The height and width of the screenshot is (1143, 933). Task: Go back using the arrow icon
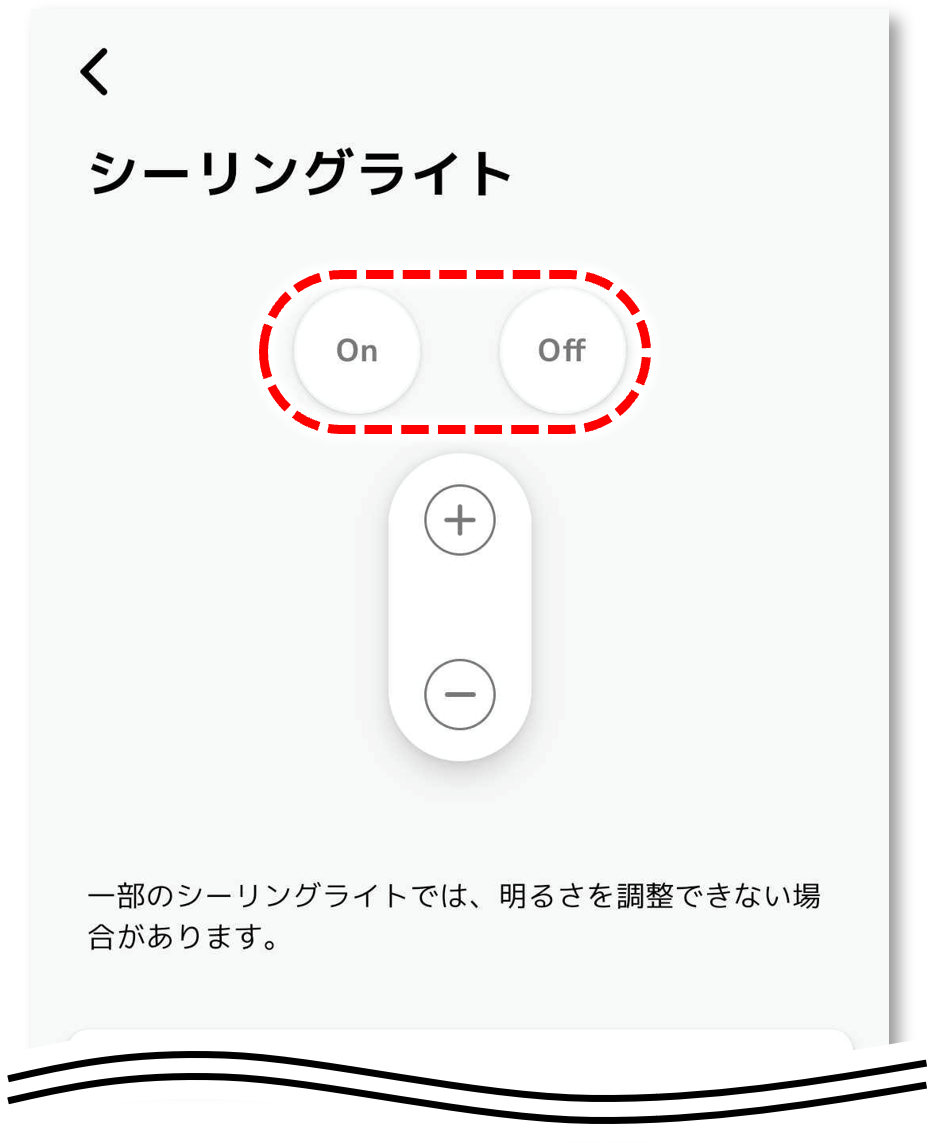click(95, 72)
